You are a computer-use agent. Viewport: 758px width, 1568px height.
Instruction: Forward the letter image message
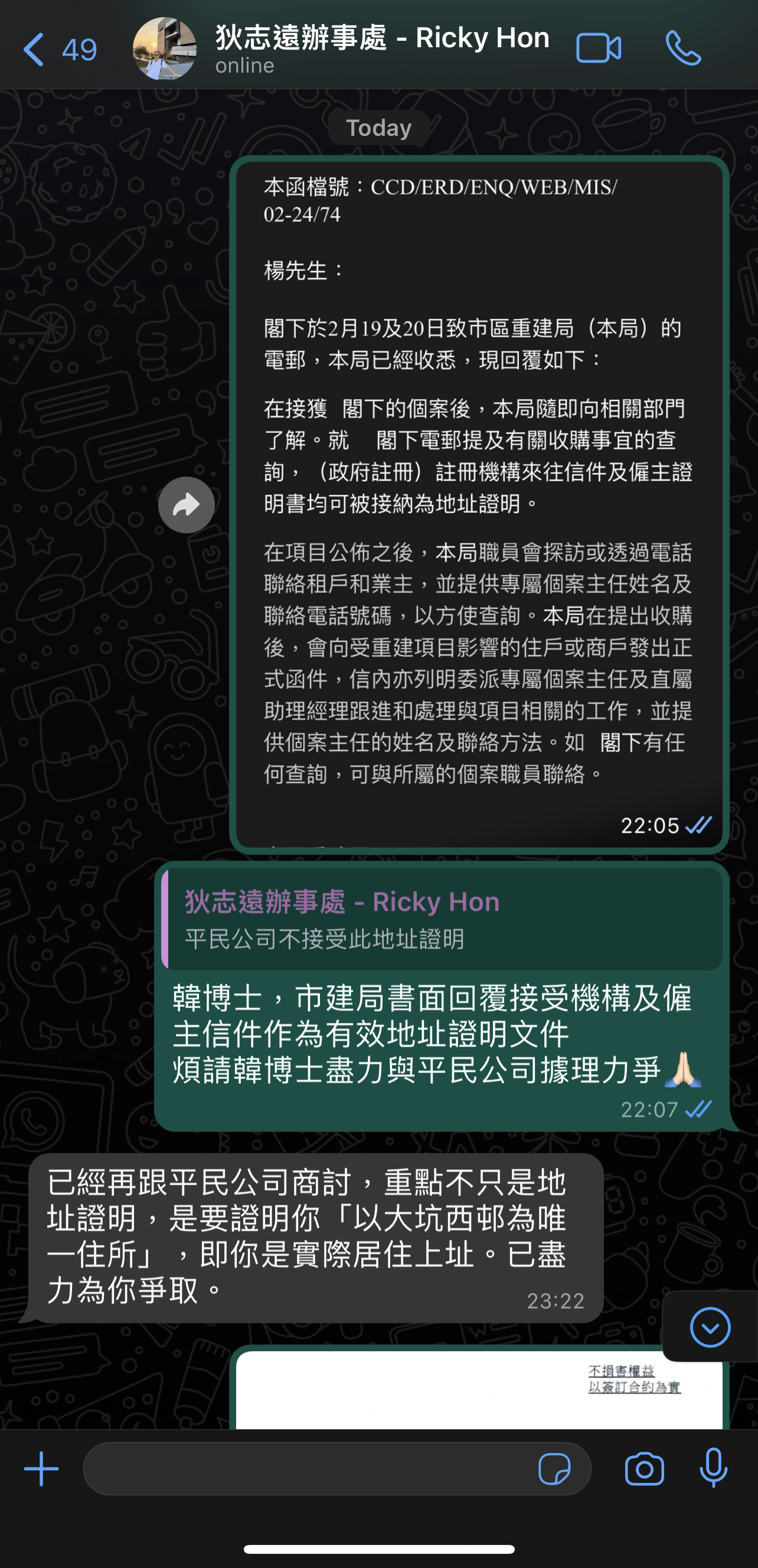186,504
